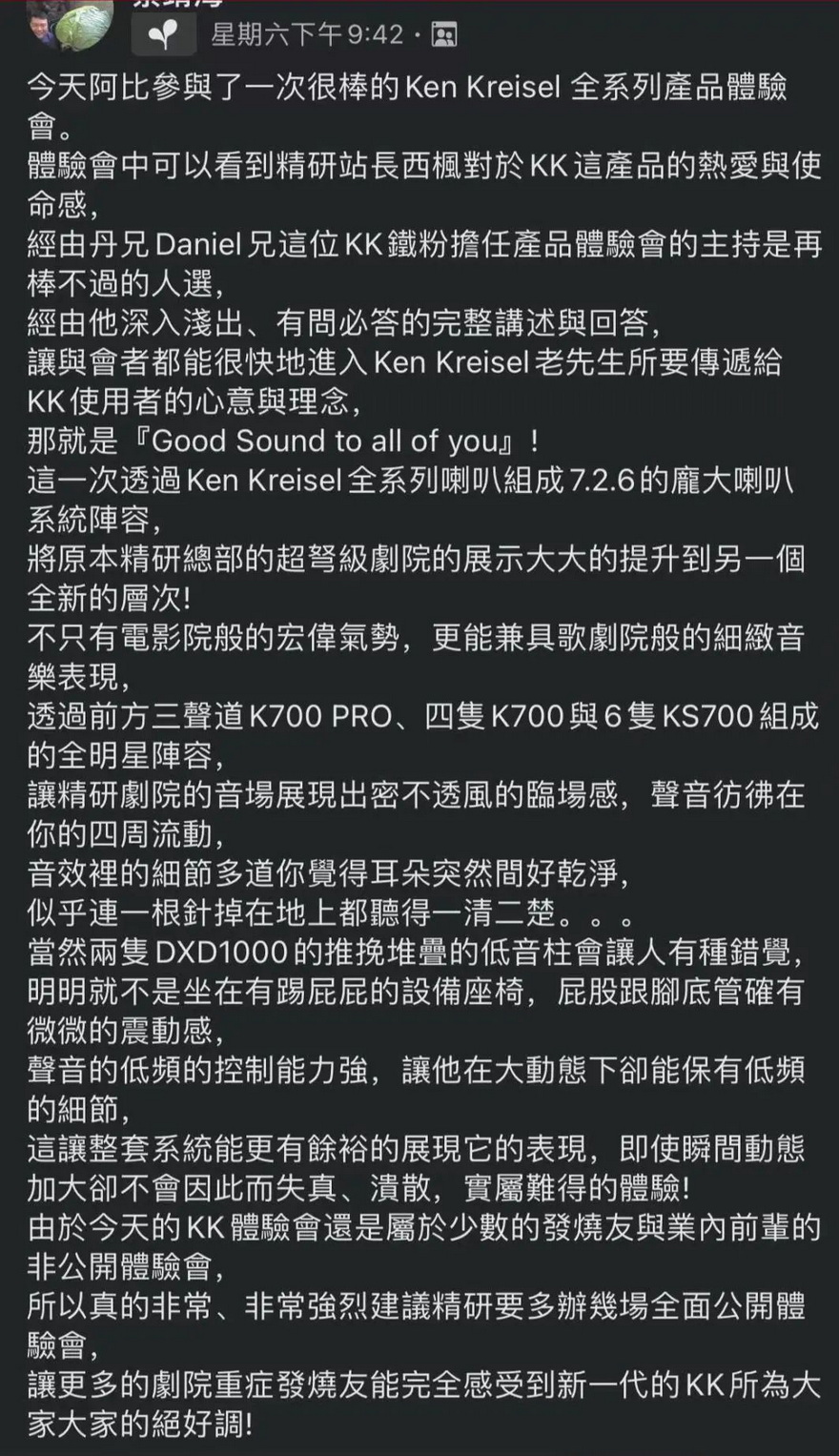Tap the group audience icon after the time

coord(444,36)
